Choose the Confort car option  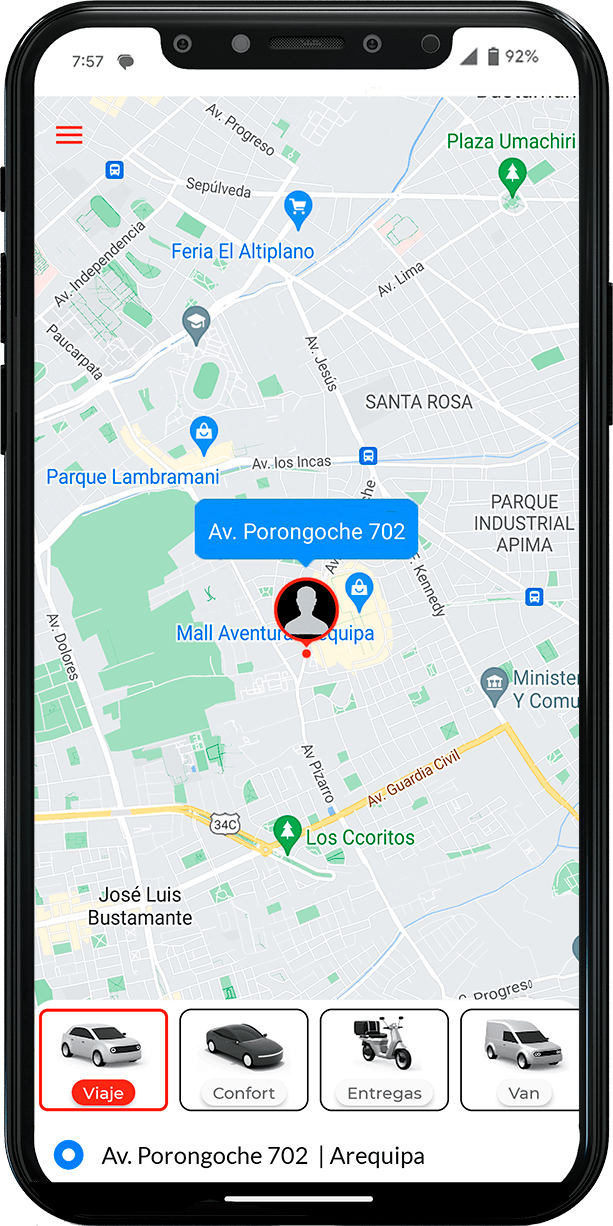coord(244,1059)
